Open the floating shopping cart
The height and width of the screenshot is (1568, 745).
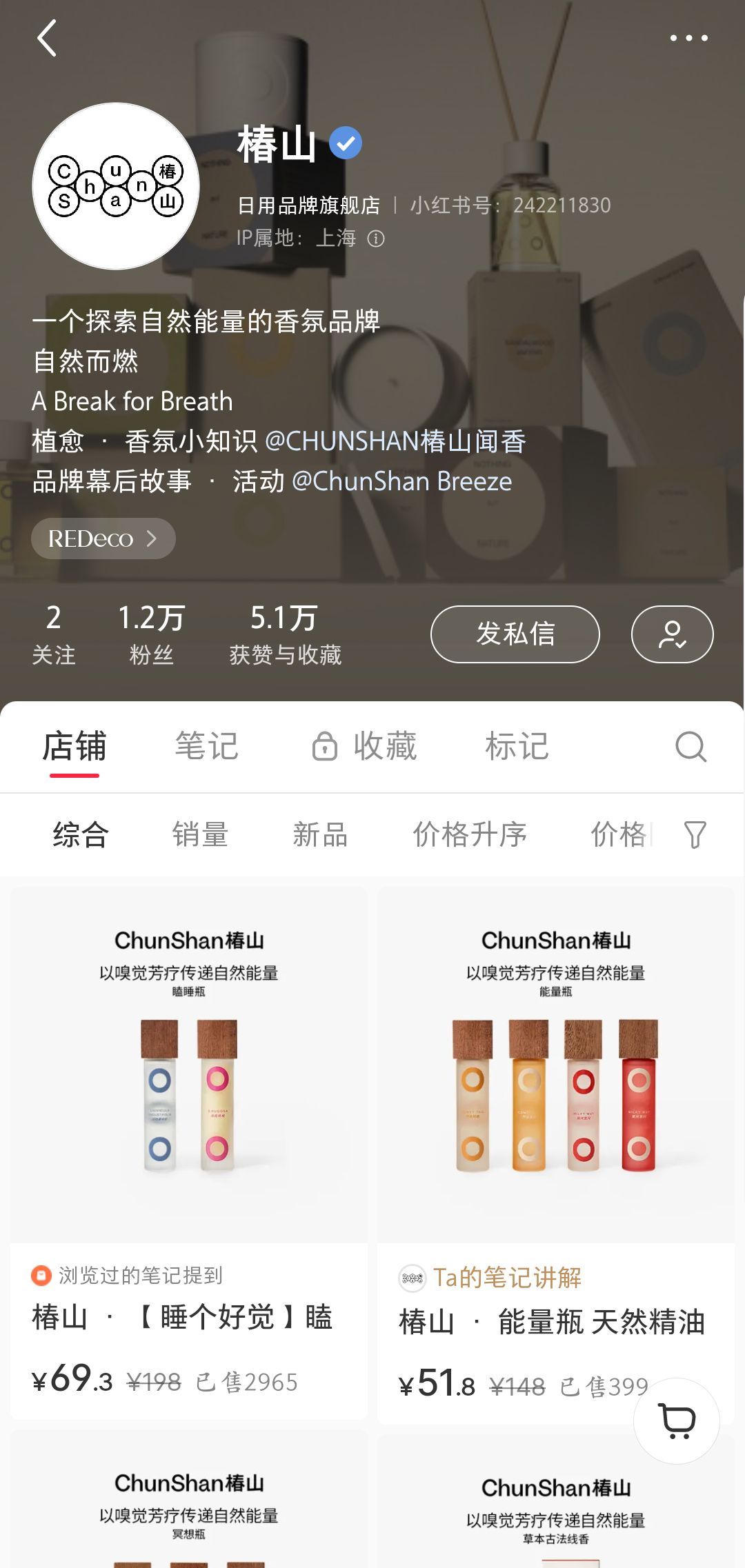[x=677, y=1420]
